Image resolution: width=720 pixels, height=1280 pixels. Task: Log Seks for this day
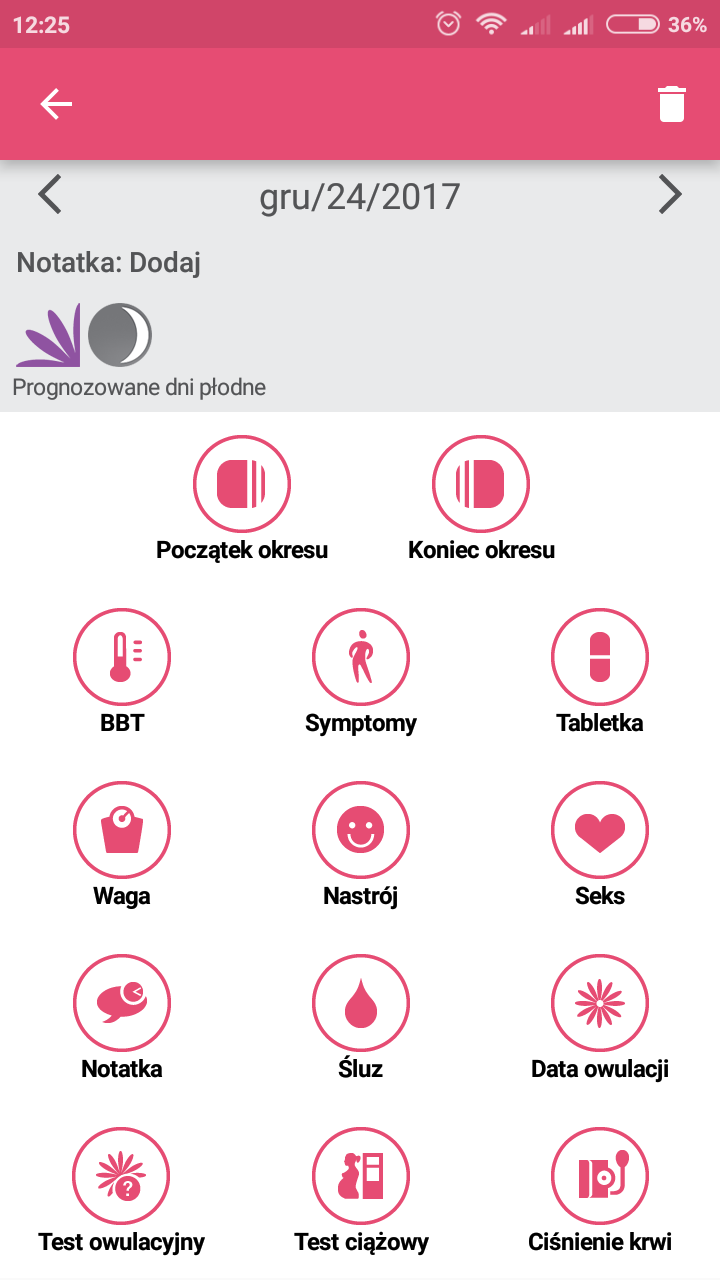point(600,831)
